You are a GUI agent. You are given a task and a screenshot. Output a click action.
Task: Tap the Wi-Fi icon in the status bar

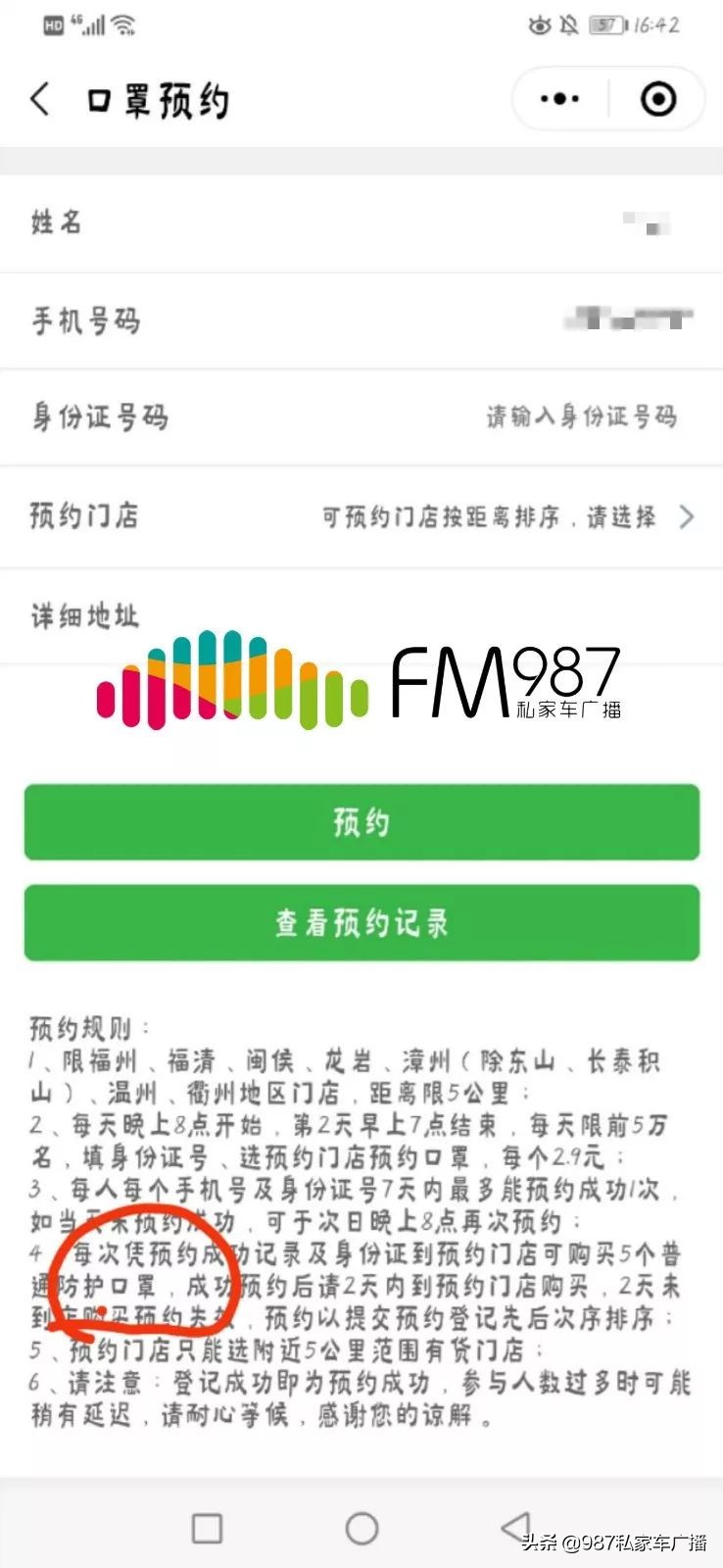click(122, 24)
